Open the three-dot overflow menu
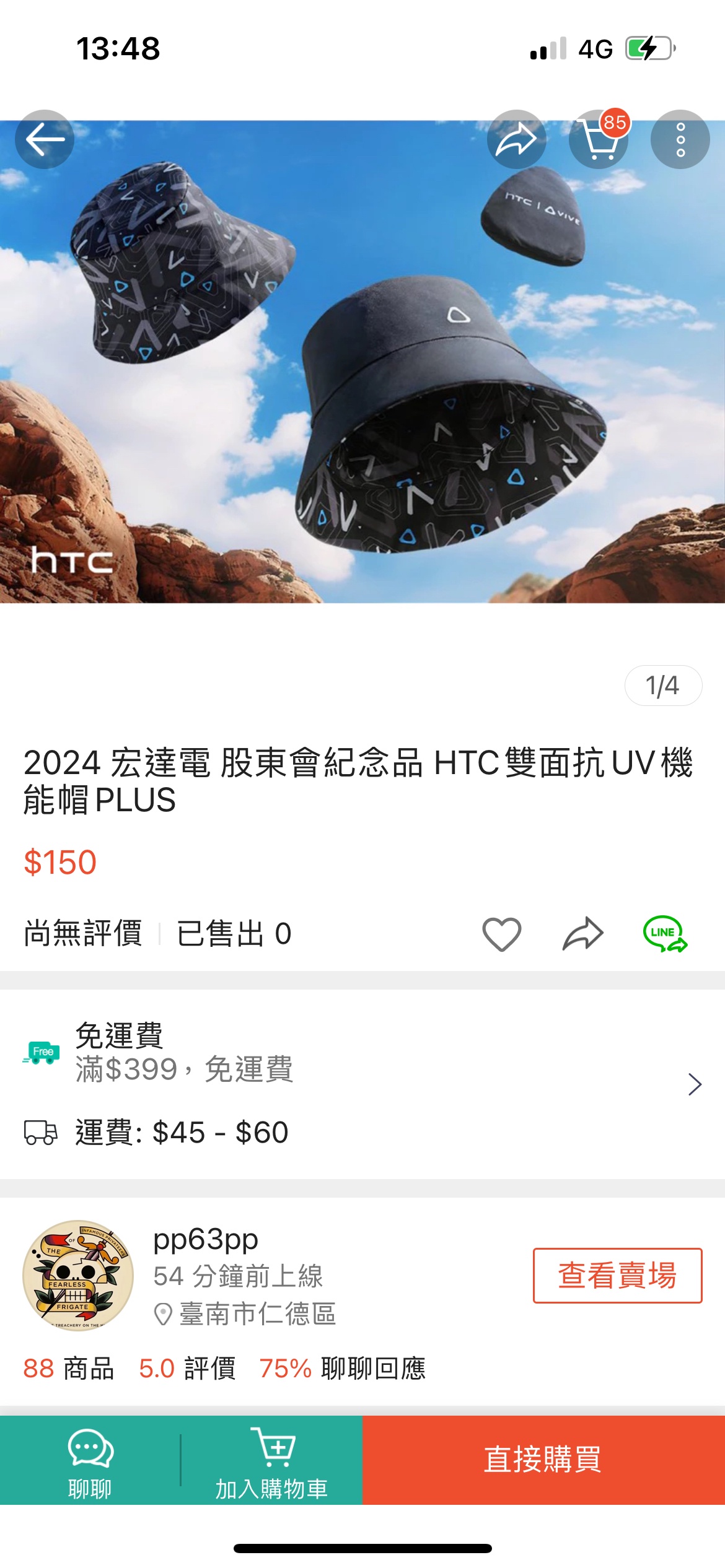 (680, 139)
